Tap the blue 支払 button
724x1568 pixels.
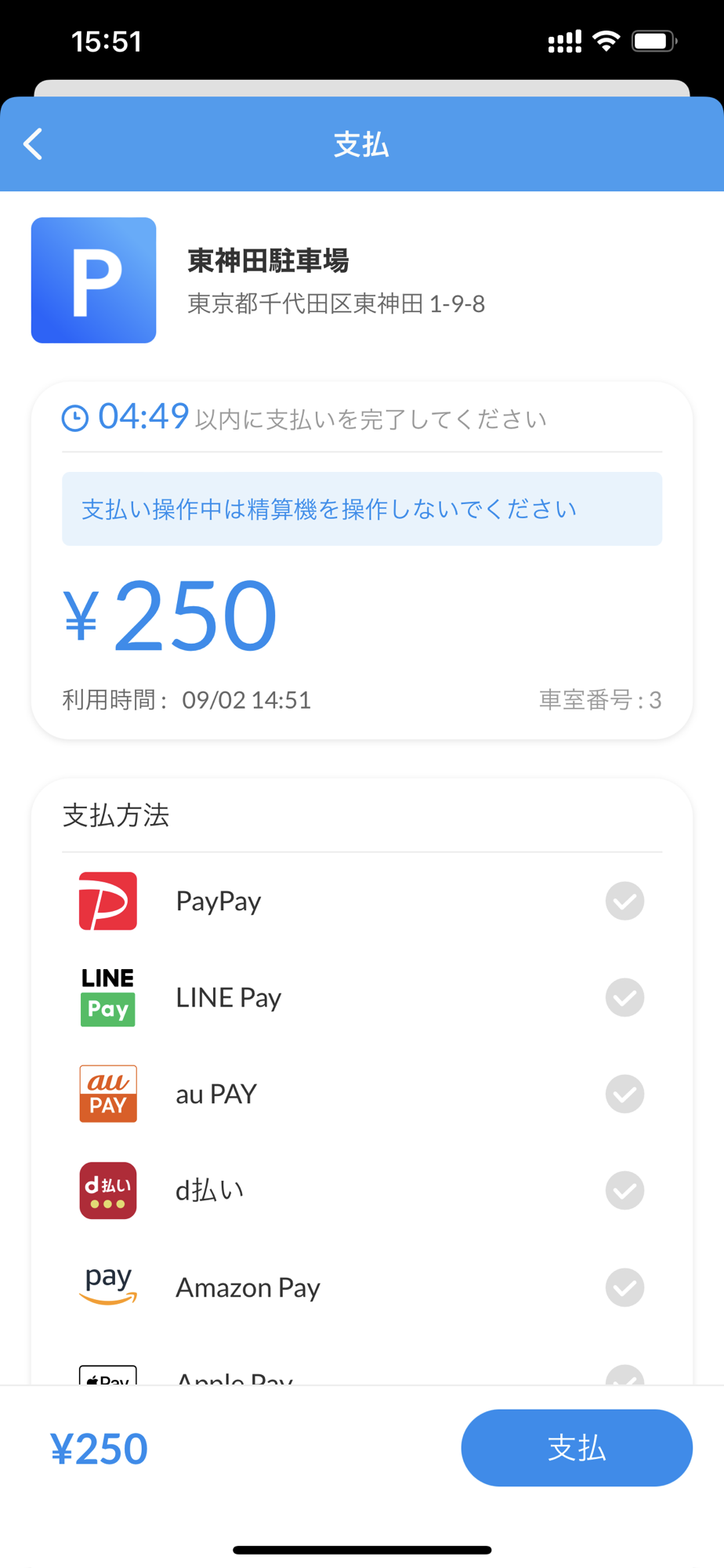[576, 1447]
